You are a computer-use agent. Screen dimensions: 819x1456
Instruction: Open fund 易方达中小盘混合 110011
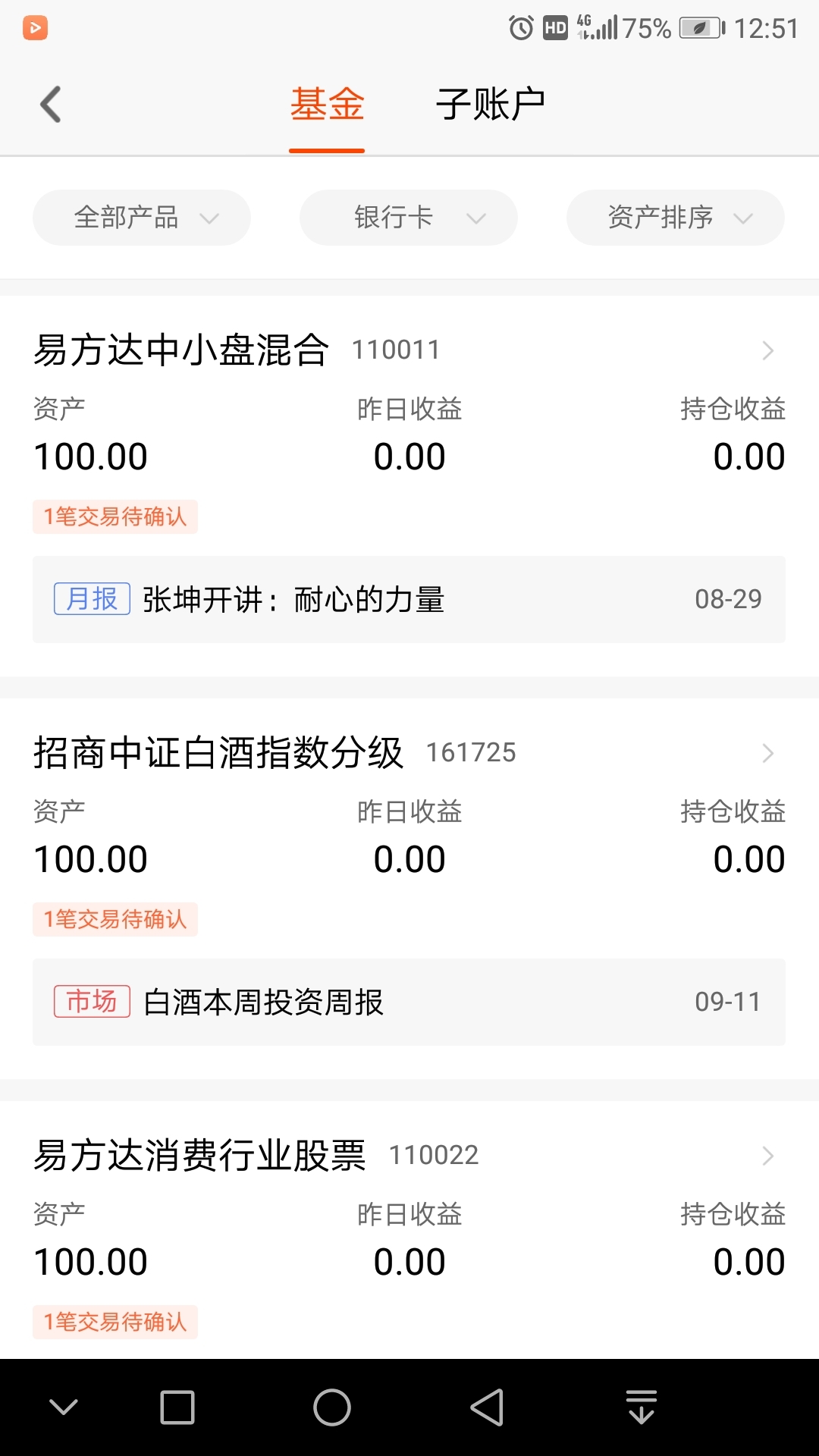pyautogui.click(x=409, y=350)
